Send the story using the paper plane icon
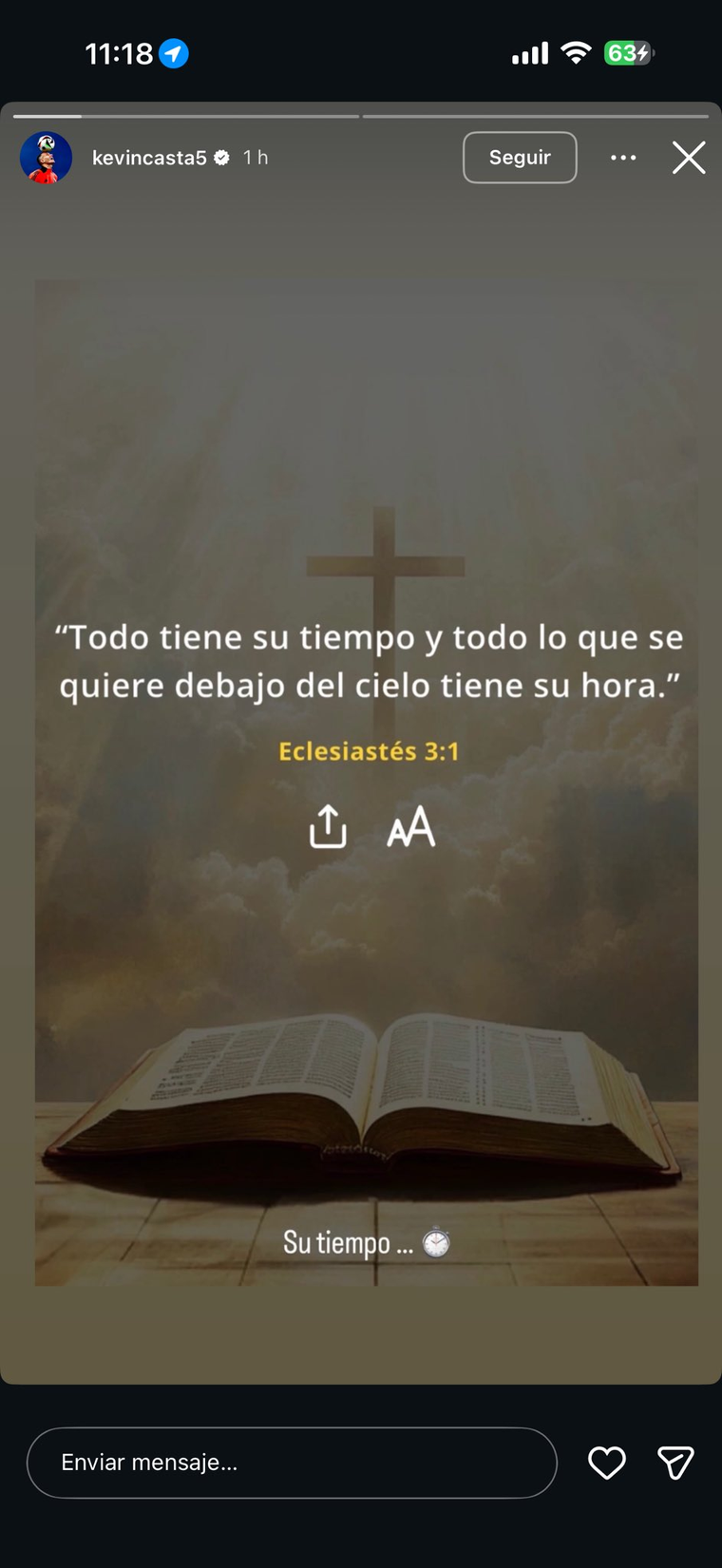The height and width of the screenshot is (1568, 722). coord(675,1463)
